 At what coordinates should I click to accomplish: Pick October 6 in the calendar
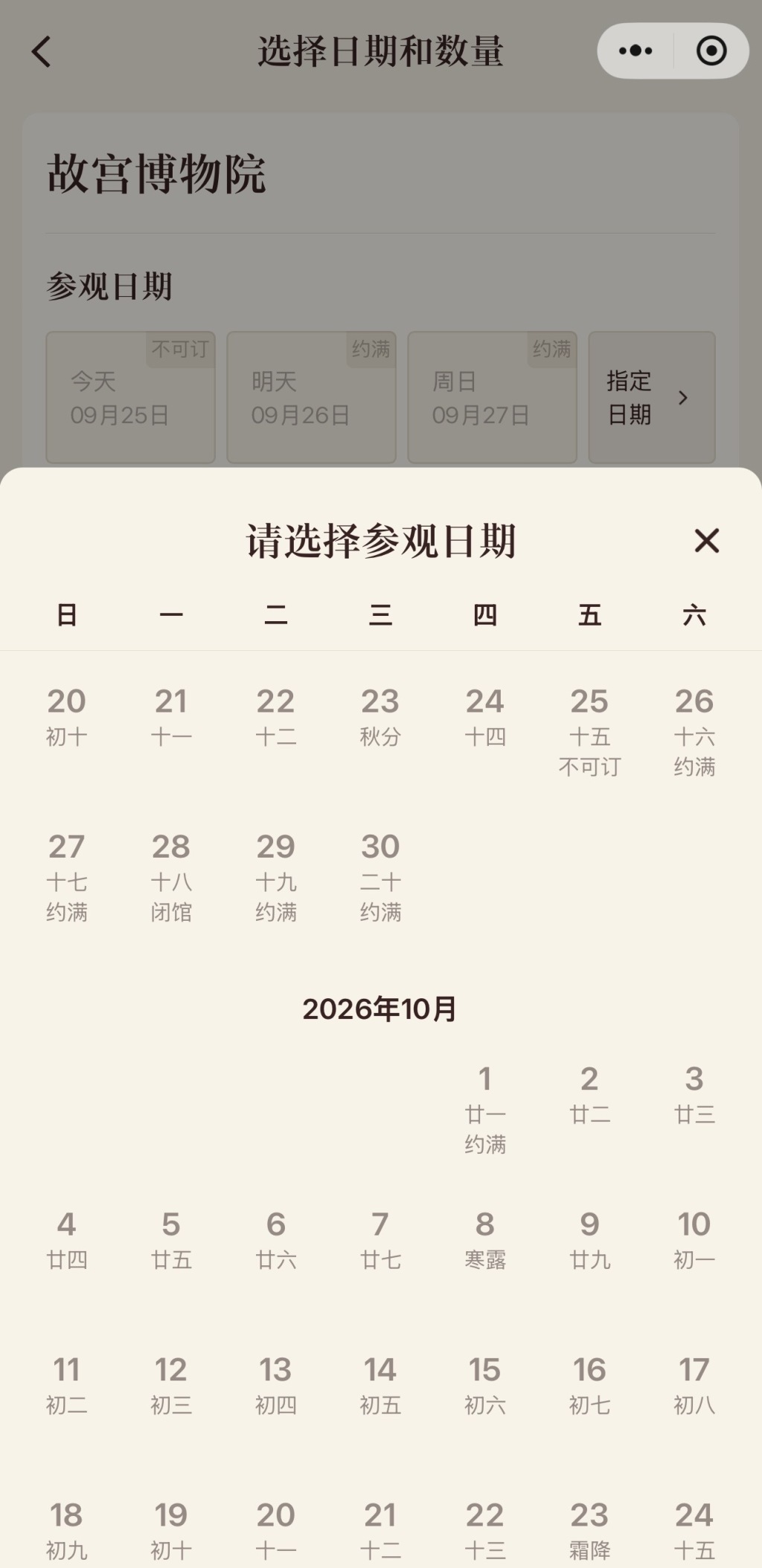[x=276, y=1241]
